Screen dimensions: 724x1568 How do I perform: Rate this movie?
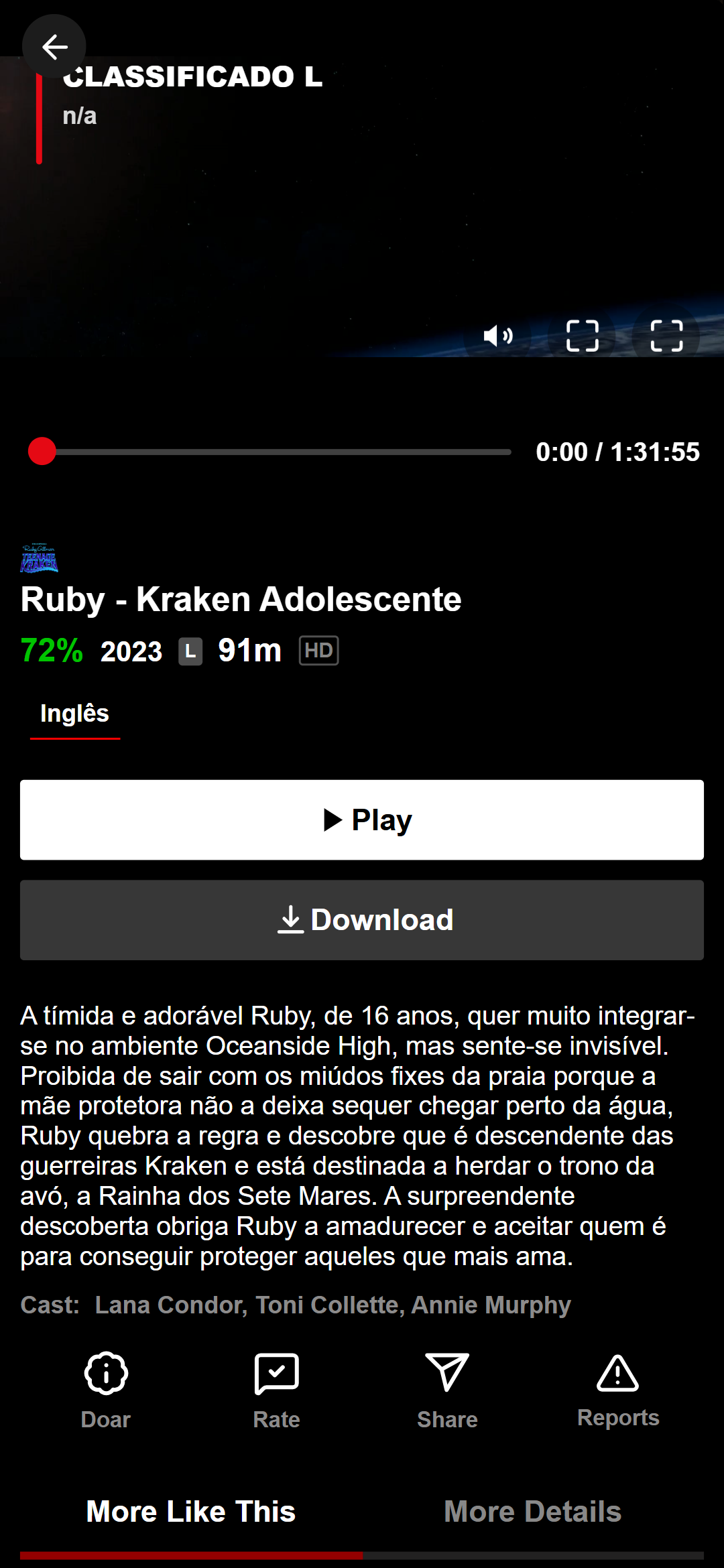pyautogui.click(x=276, y=1390)
